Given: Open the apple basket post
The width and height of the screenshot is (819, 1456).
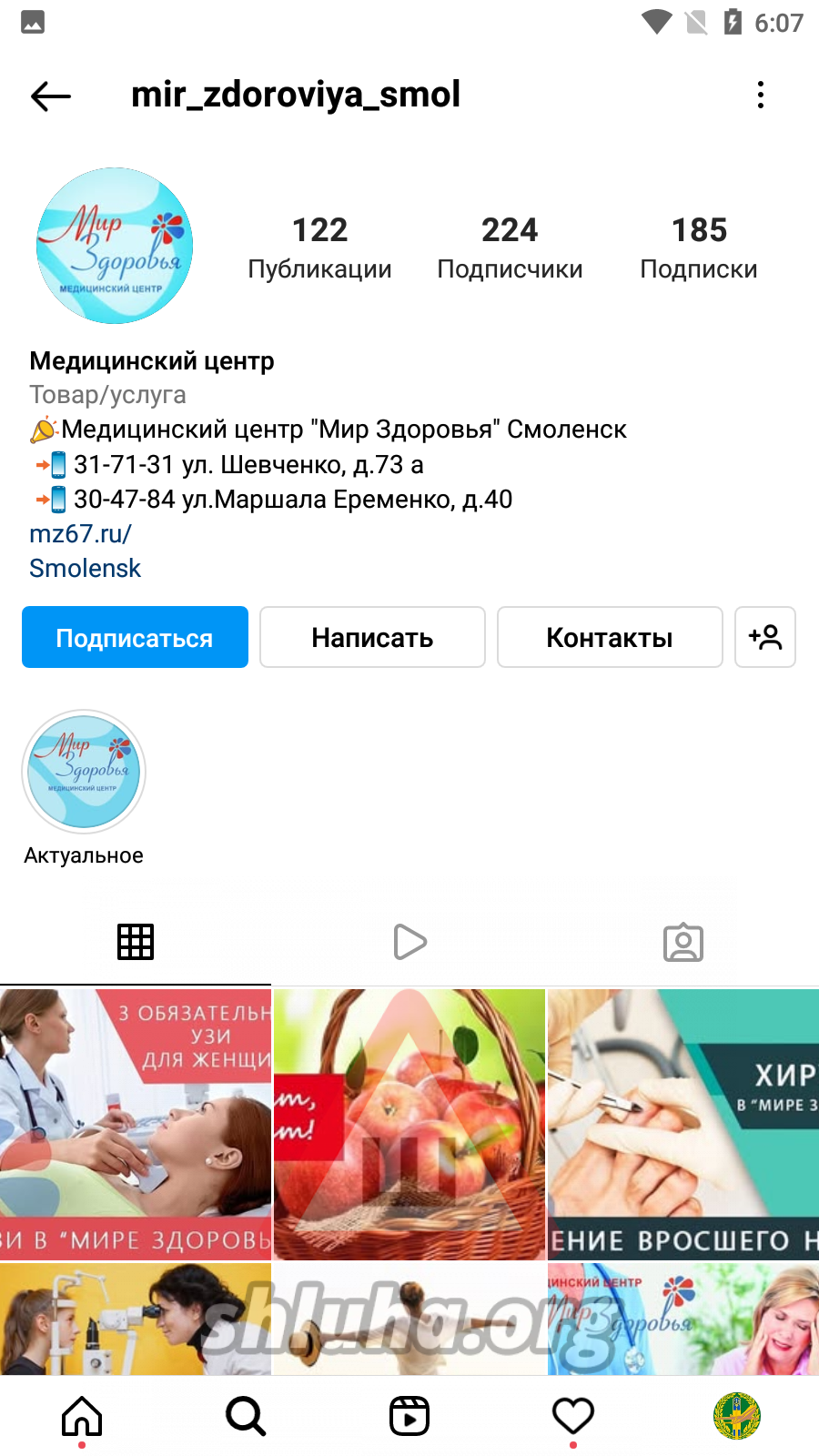Looking at the screenshot, I should [409, 1124].
